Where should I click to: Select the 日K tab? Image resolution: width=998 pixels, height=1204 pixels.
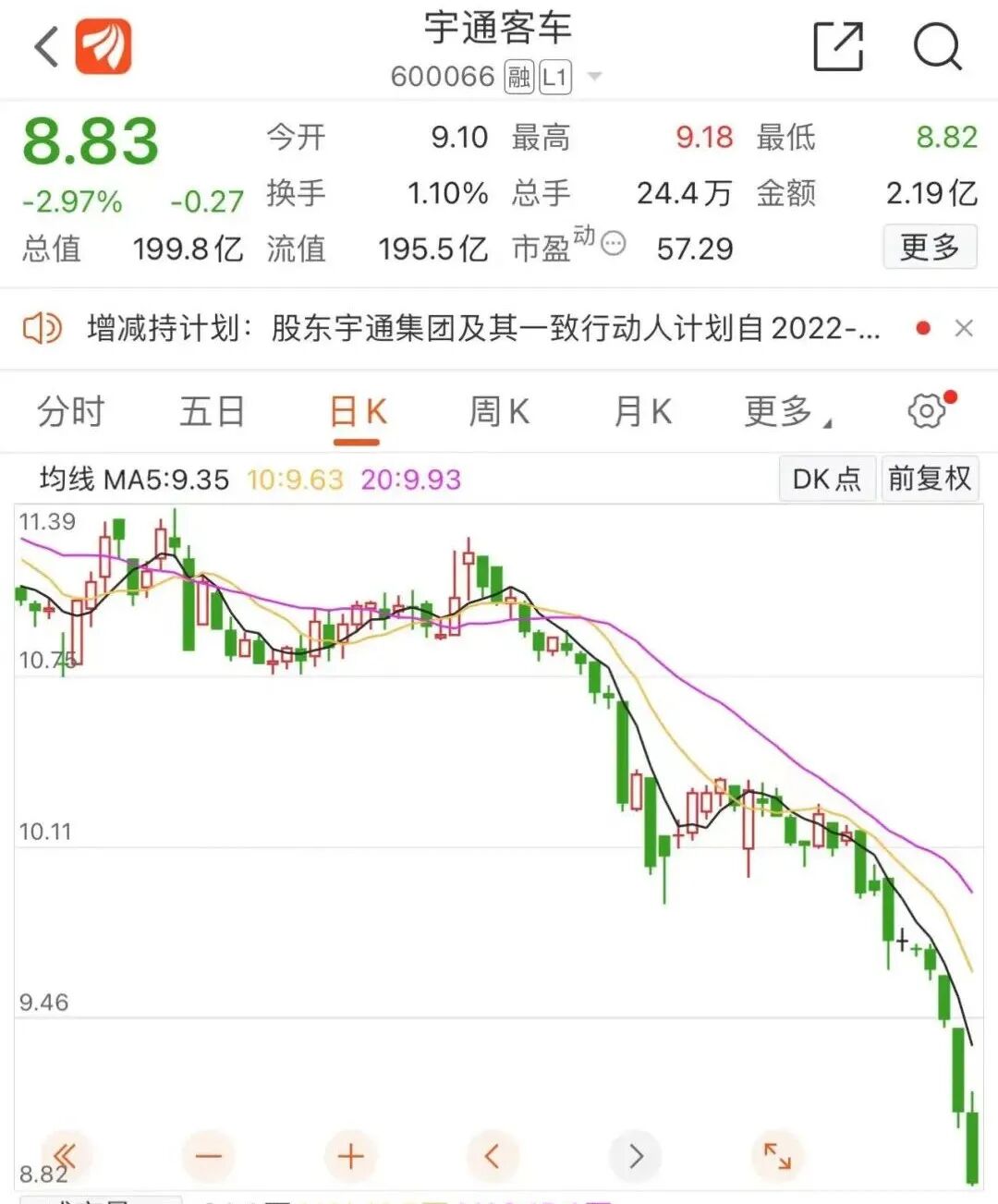(358, 412)
